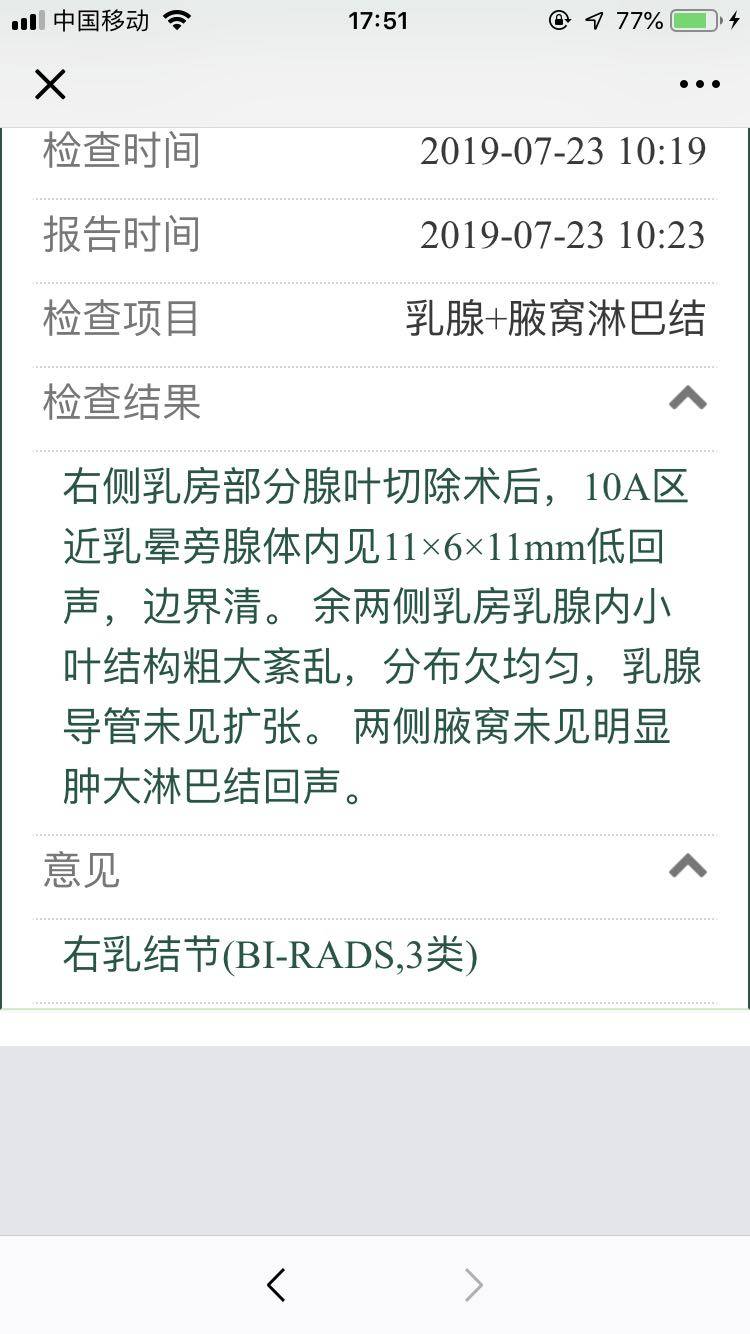This screenshot has width=750, height=1334.
Task: Open the three-dot overflow menu
Action: pos(699,85)
